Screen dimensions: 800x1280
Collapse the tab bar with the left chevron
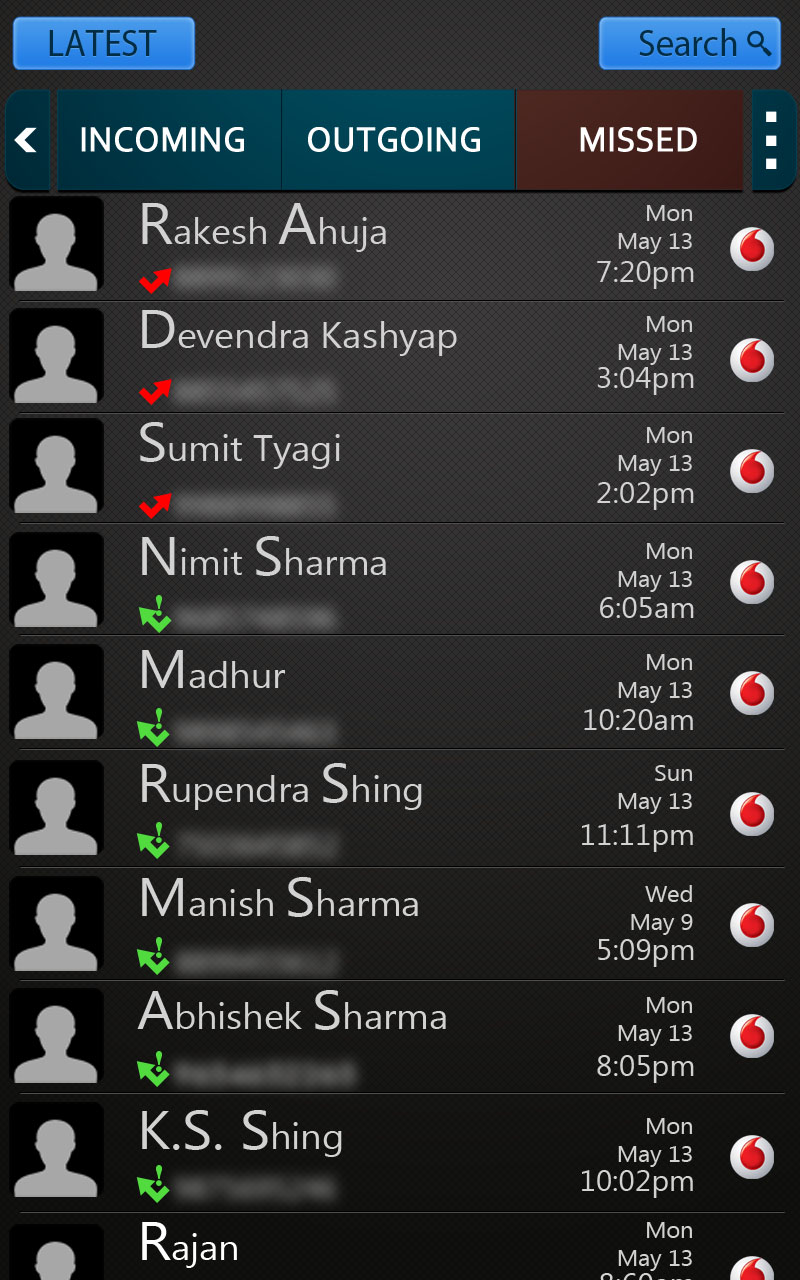pos(26,140)
